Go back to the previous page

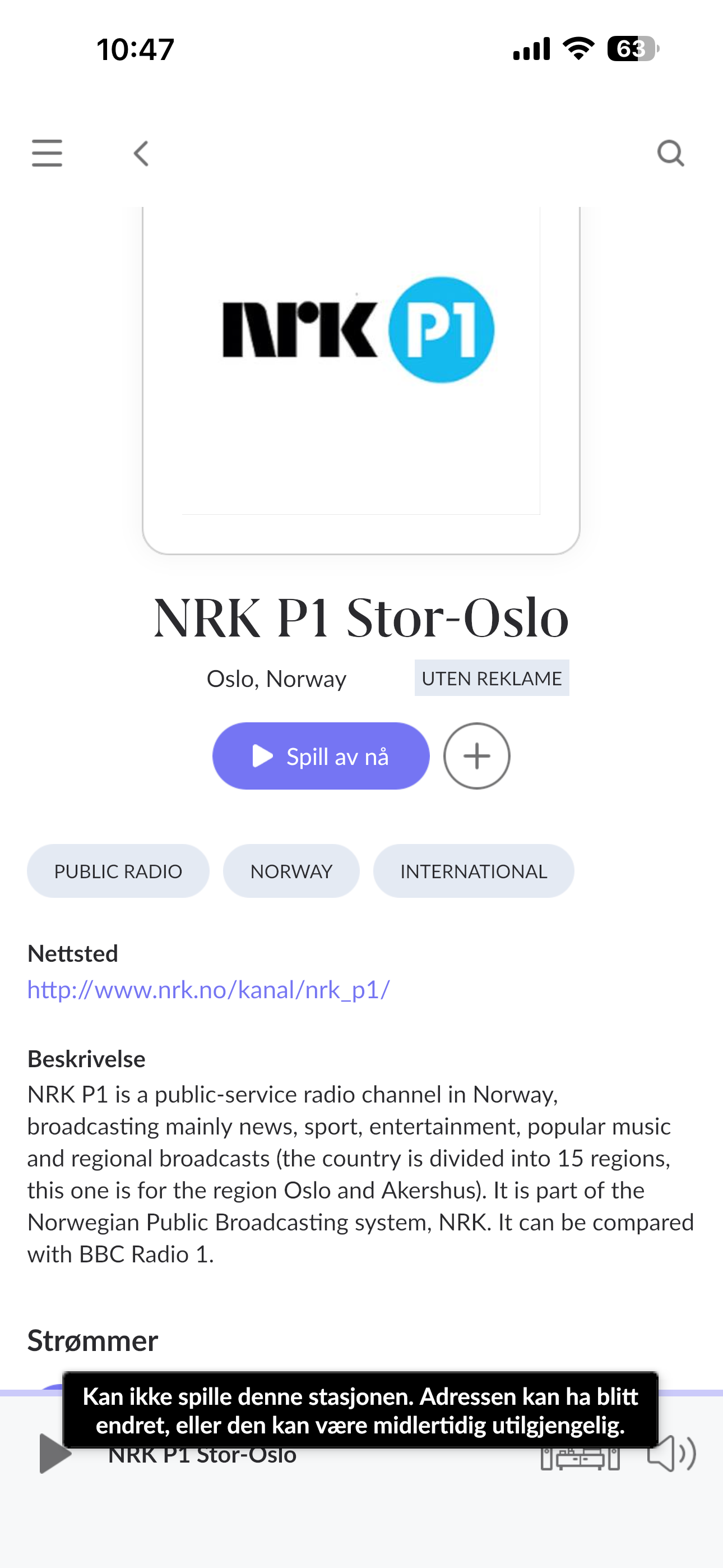click(141, 154)
